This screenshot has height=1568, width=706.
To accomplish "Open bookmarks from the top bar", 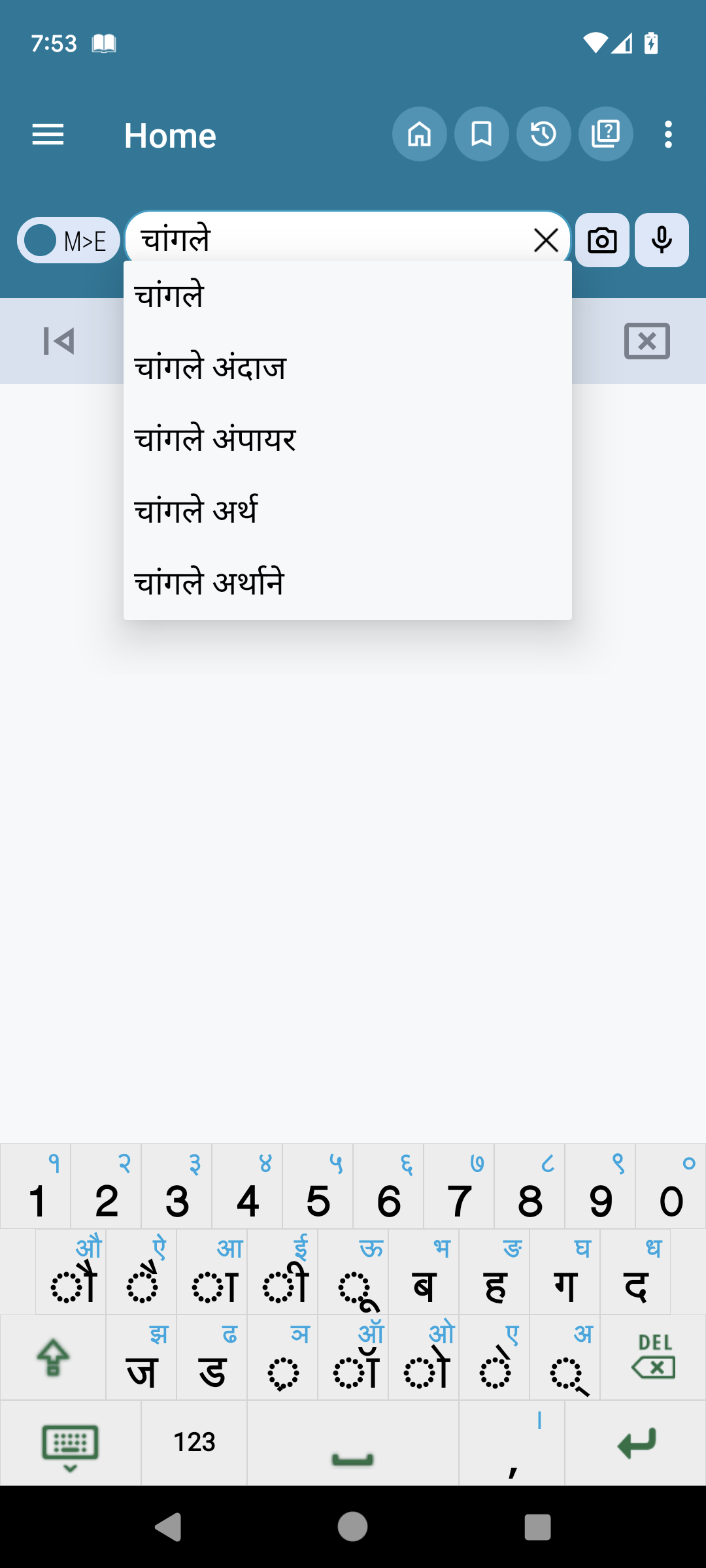I will [481, 134].
